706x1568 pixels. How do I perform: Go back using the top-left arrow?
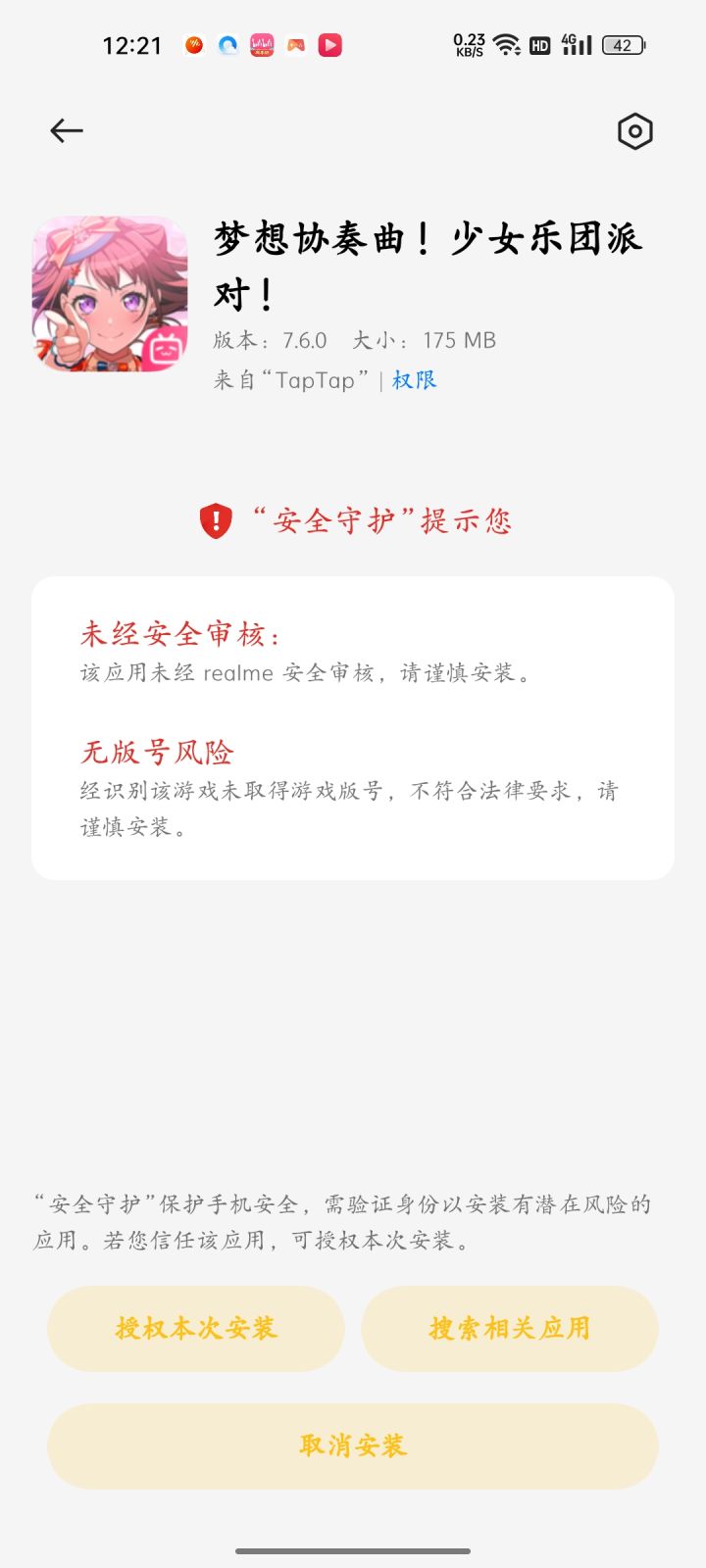pyautogui.click(x=67, y=130)
